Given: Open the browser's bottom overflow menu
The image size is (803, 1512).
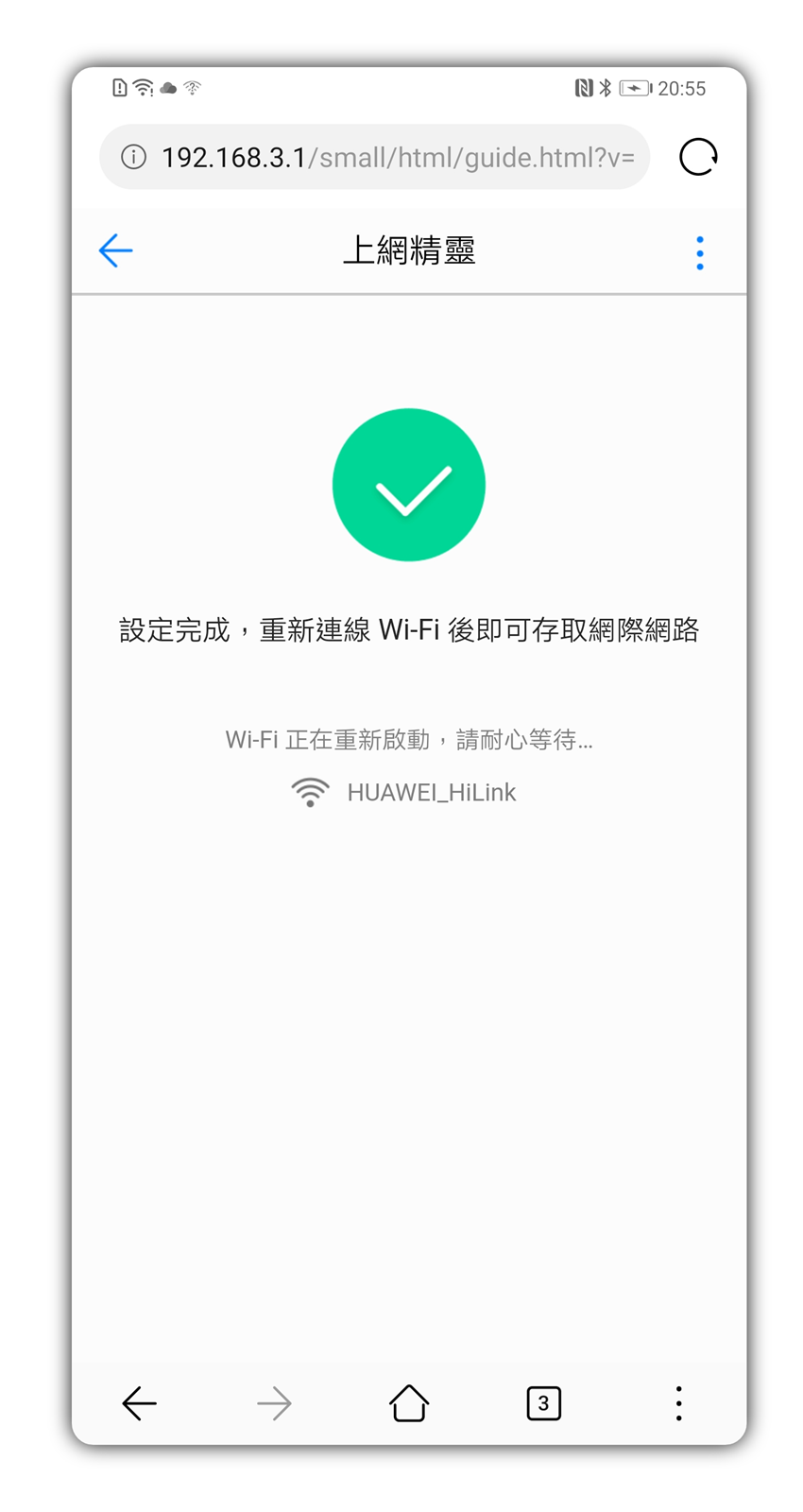Looking at the screenshot, I should (678, 1403).
